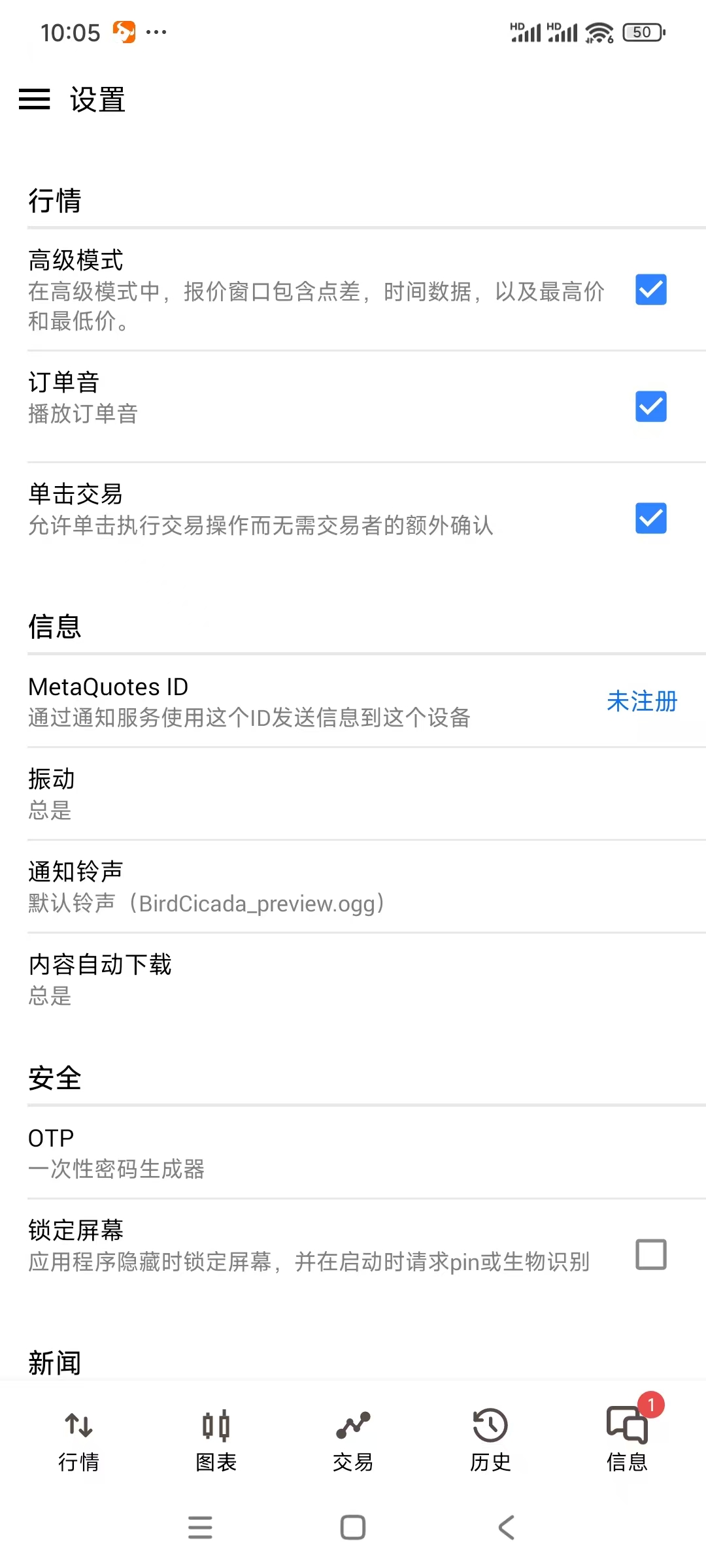
Task: Turn off 单击交易 one-click trading
Action: pyautogui.click(x=650, y=518)
